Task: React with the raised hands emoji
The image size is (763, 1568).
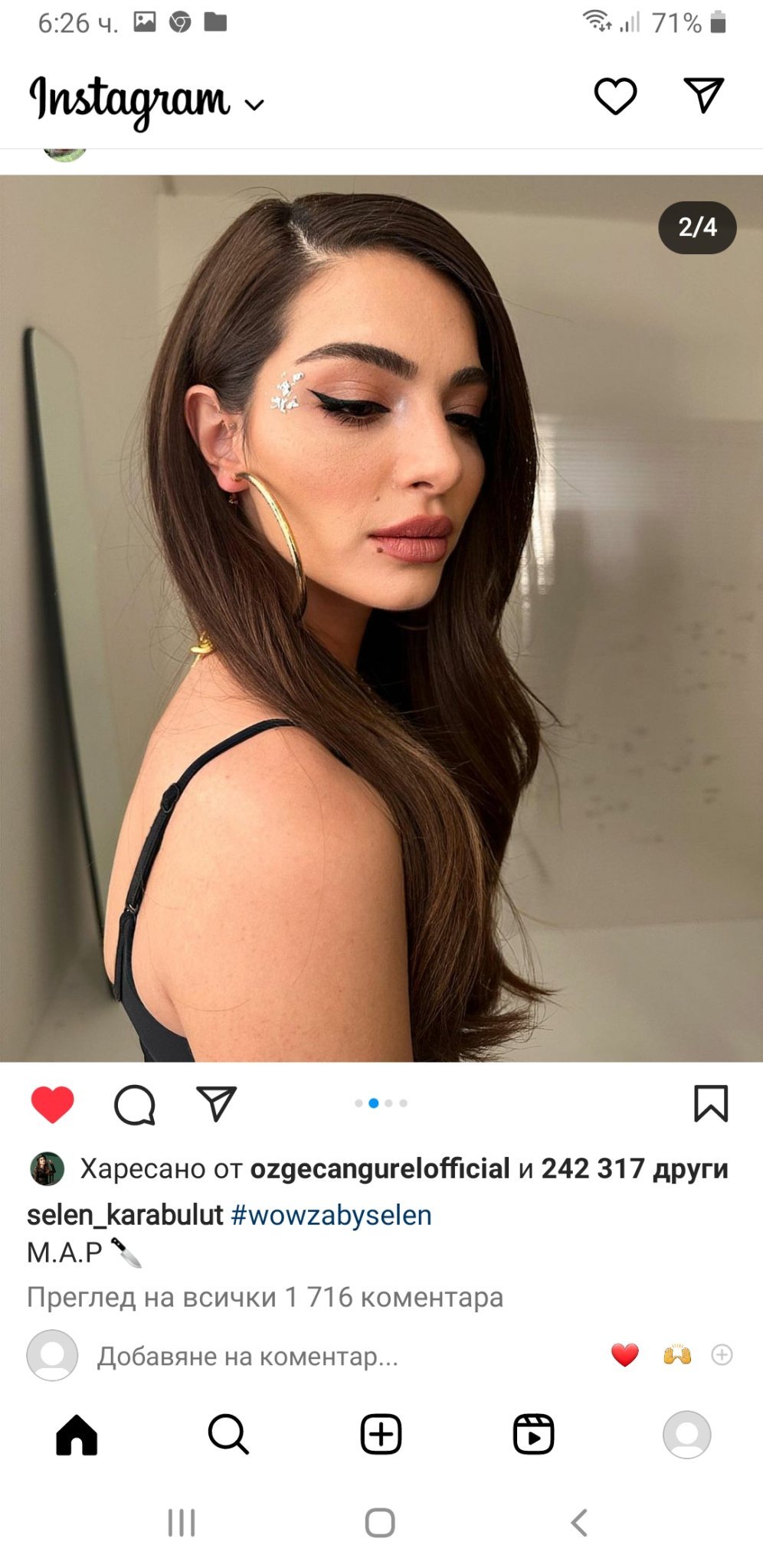Action: 676,1354
